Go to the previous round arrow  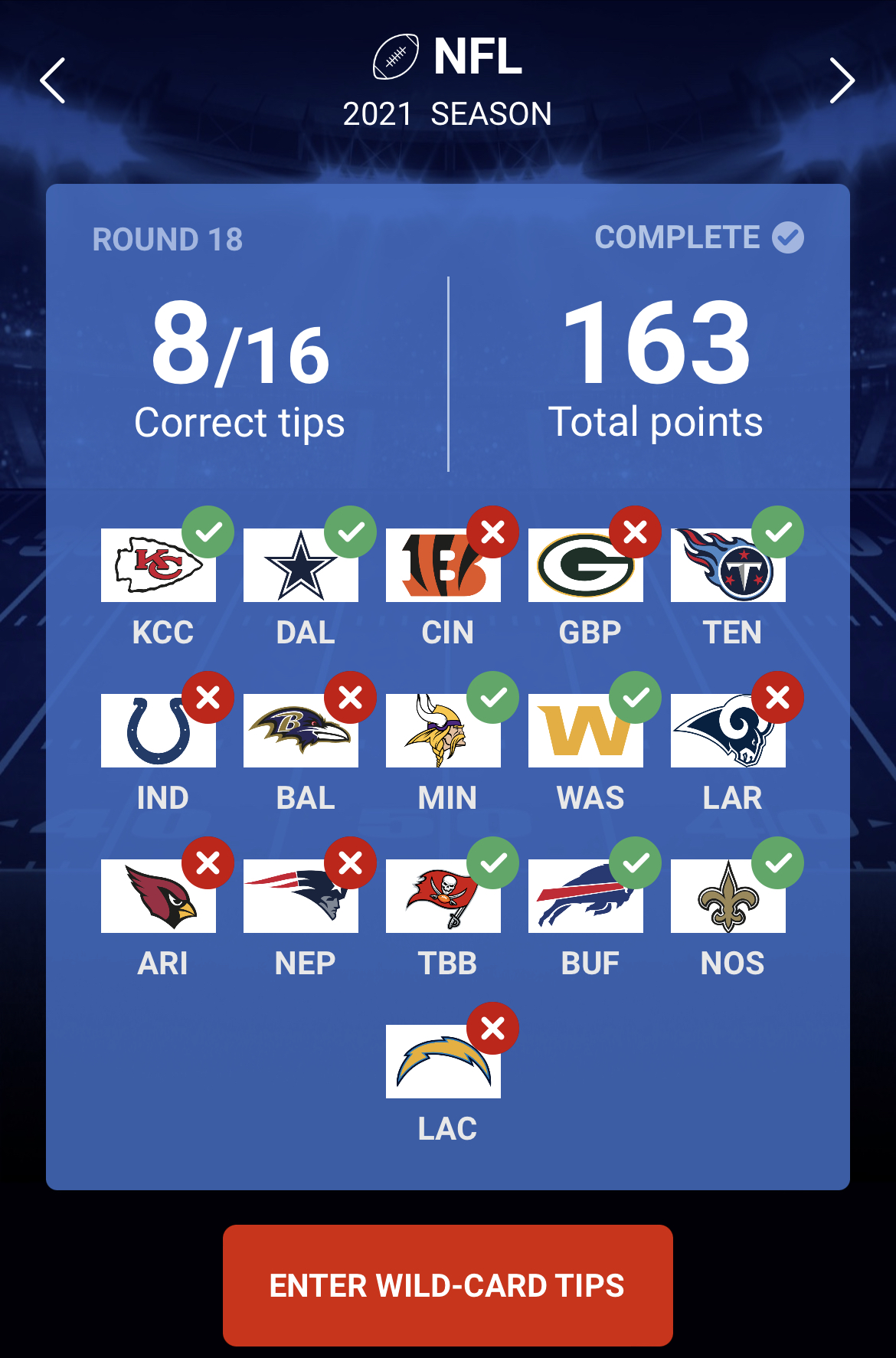[53, 80]
